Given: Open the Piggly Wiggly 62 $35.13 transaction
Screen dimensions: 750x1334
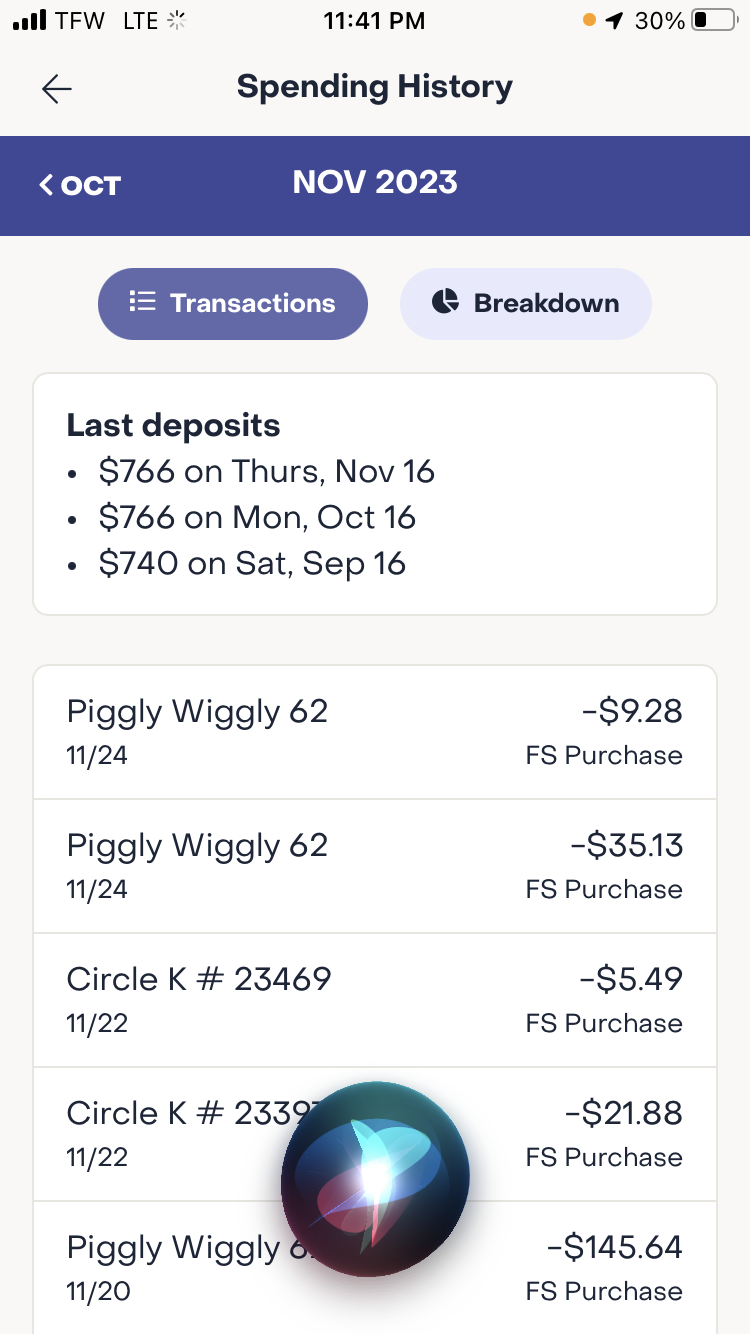Looking at the screenshot, I should point(375,866).
